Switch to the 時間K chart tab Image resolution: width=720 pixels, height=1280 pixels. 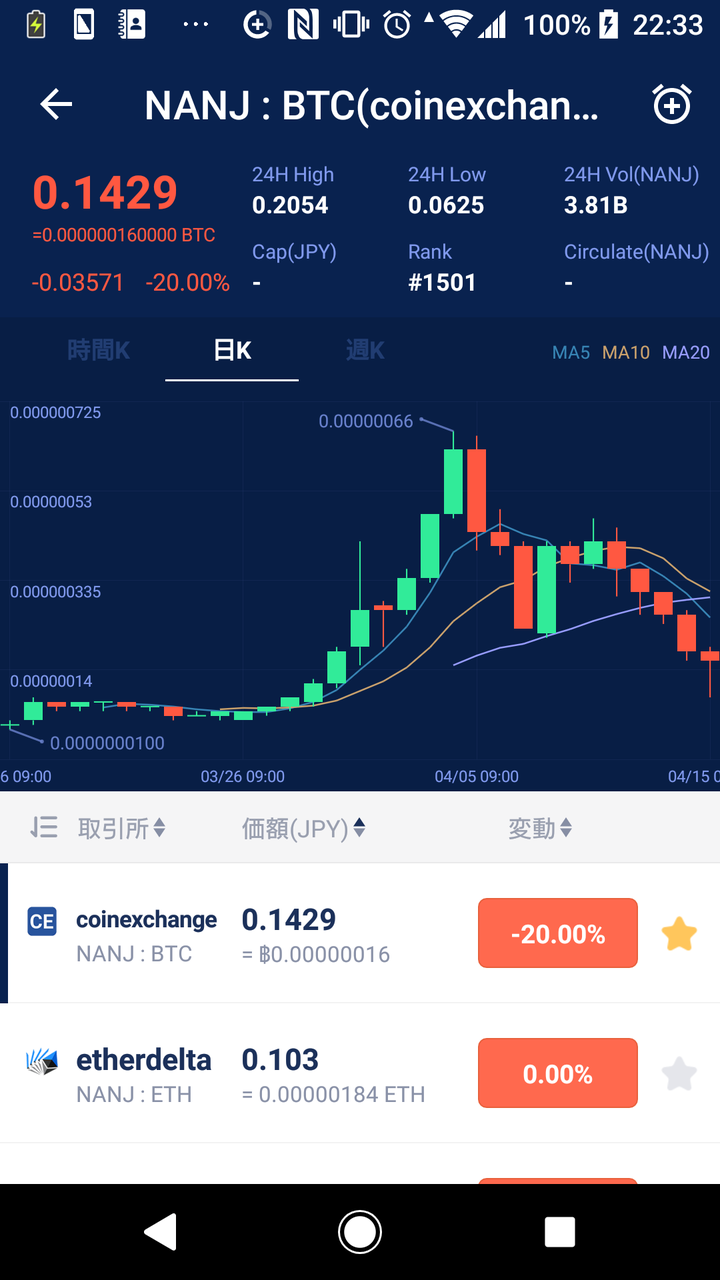(99, 350)
